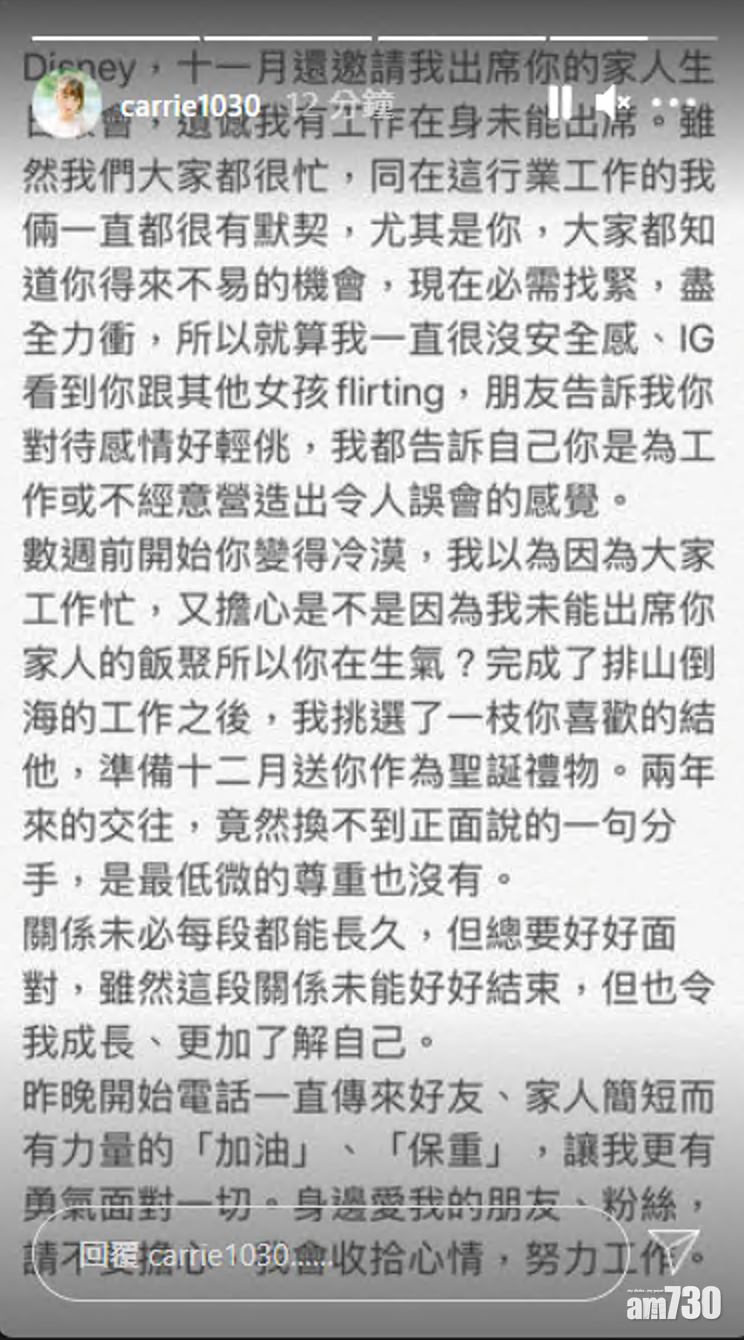Screen dimensions: 744x1340
Task: Open carrie1030's profile picture
Action: (x=68, y=104)
